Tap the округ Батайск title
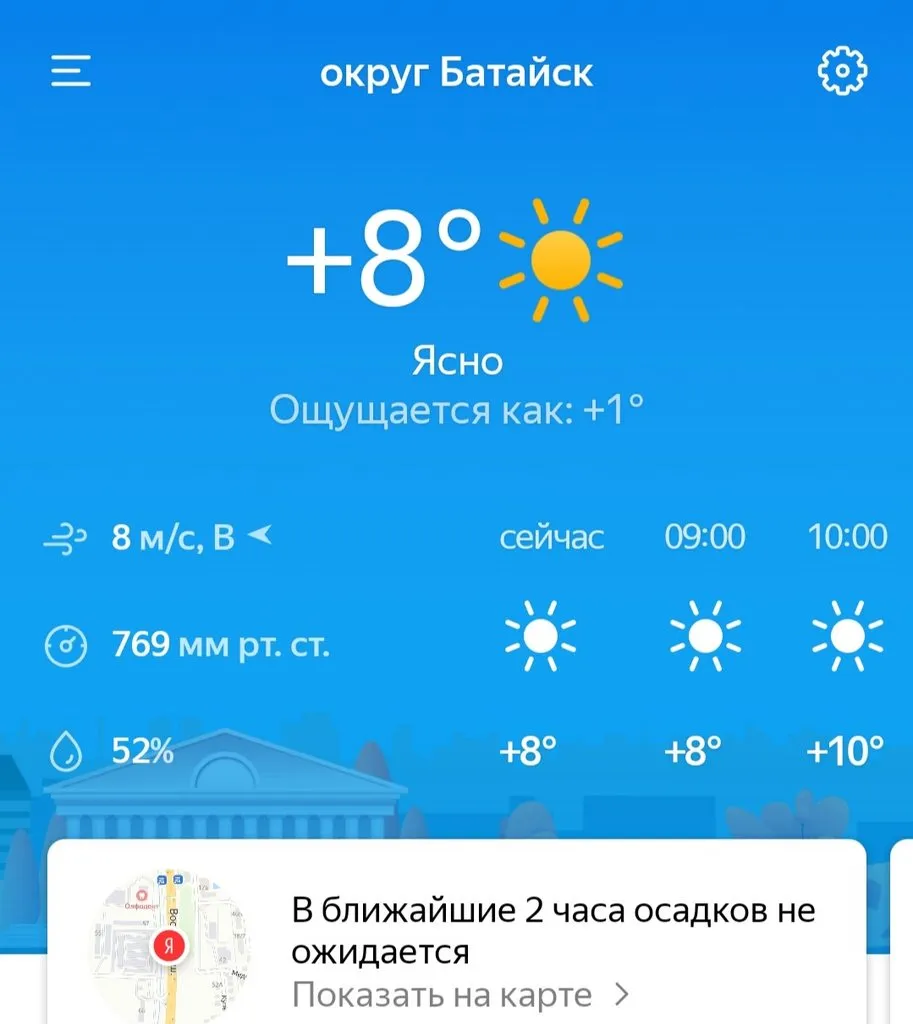Image resolution: width=913 pixels, height=1024 pixels. (456, 72)
